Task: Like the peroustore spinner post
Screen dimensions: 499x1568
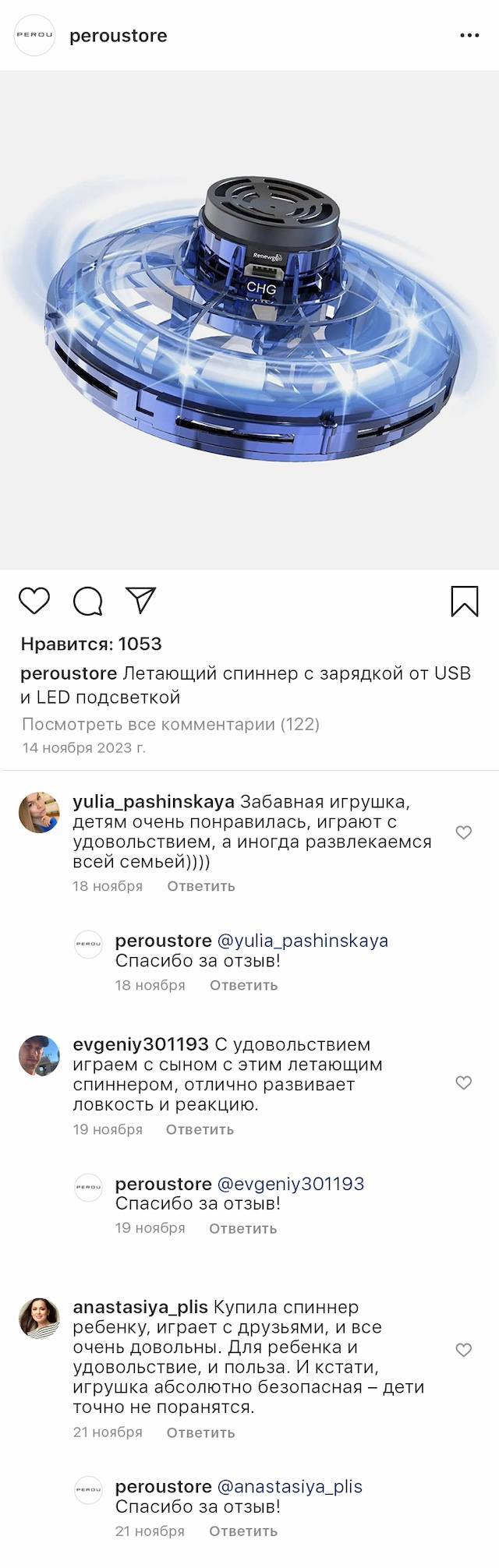Action: pyautogui.click(x=34, y=601)
